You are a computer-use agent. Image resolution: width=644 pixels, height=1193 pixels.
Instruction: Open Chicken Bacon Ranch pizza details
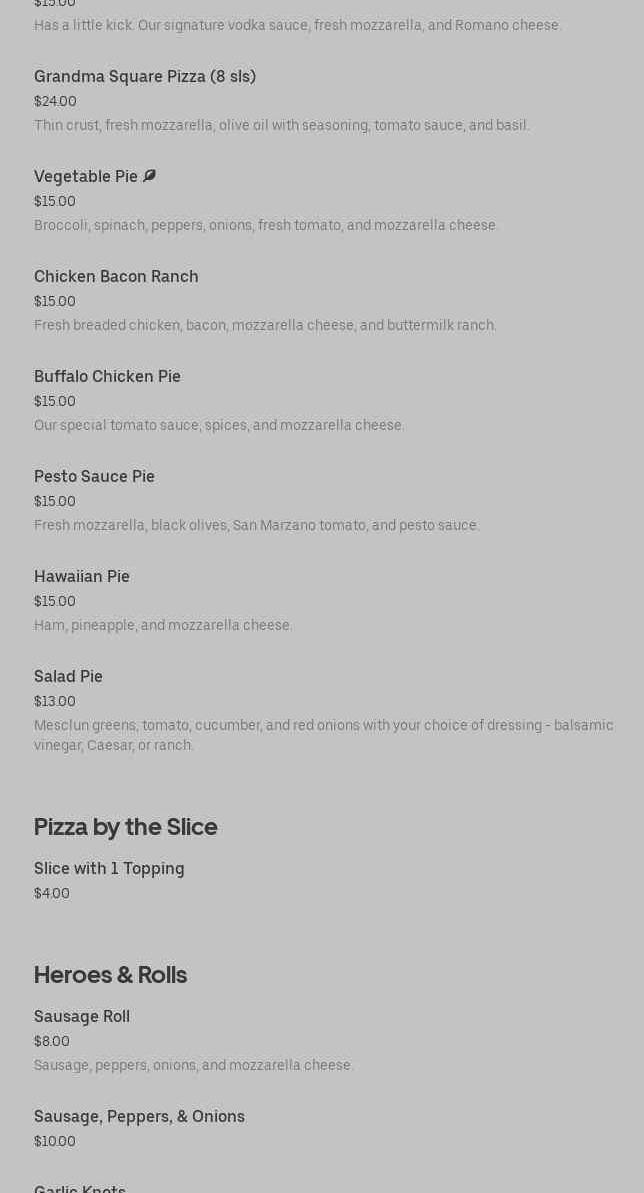[116, 277]
